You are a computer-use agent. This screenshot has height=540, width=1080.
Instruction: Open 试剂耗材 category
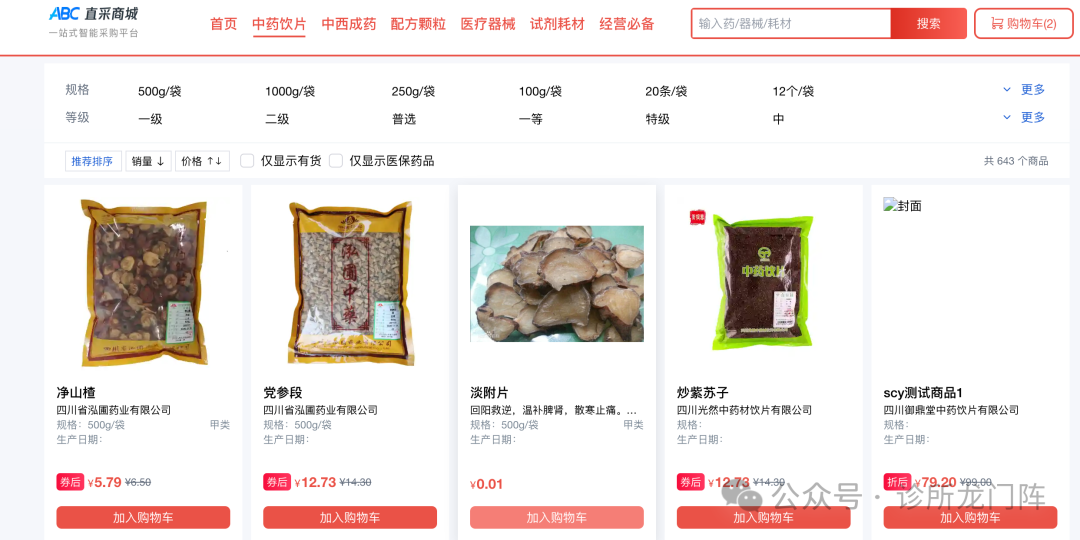(557, 24)
